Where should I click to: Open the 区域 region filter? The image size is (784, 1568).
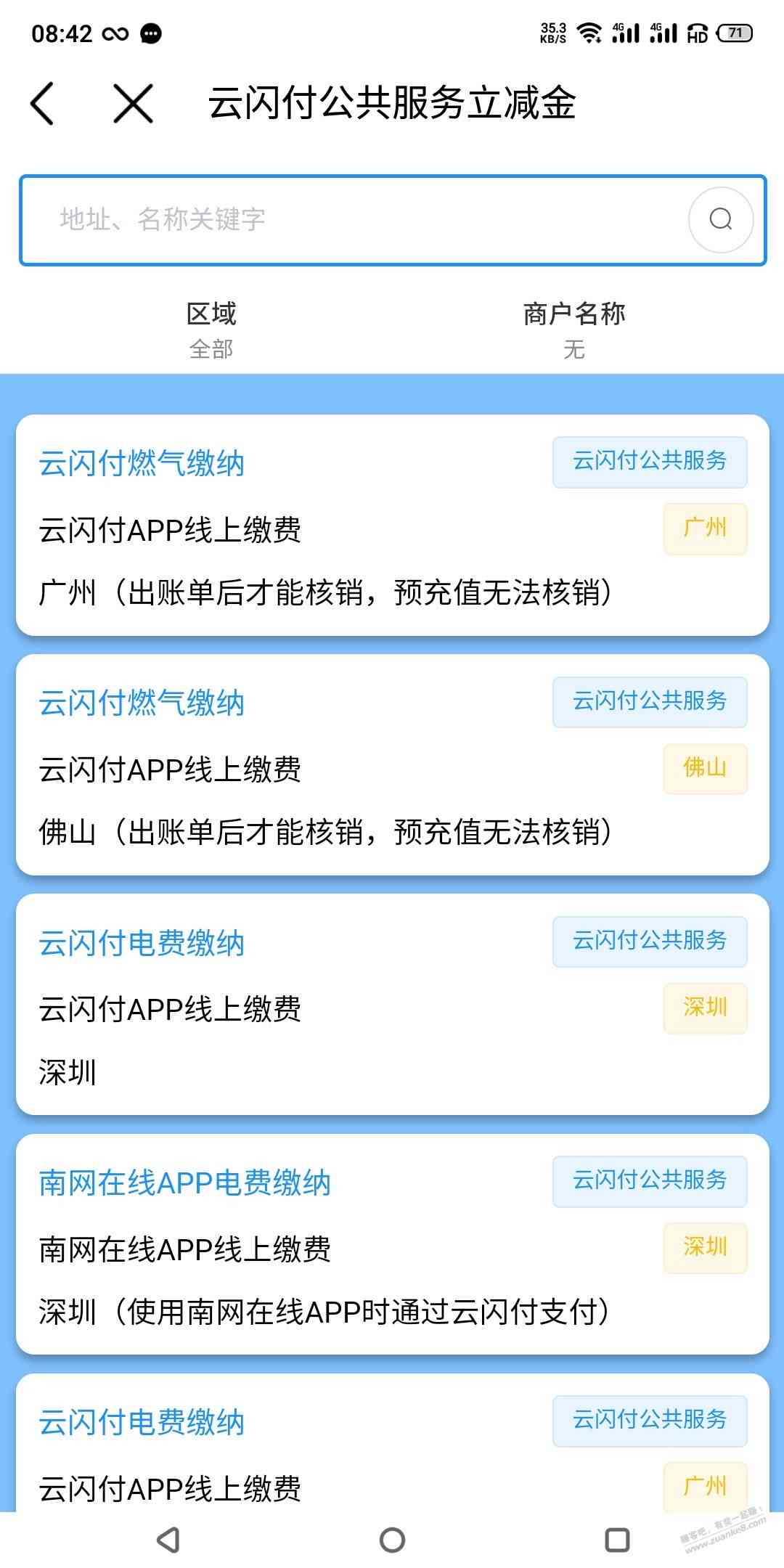click(211, 330)
